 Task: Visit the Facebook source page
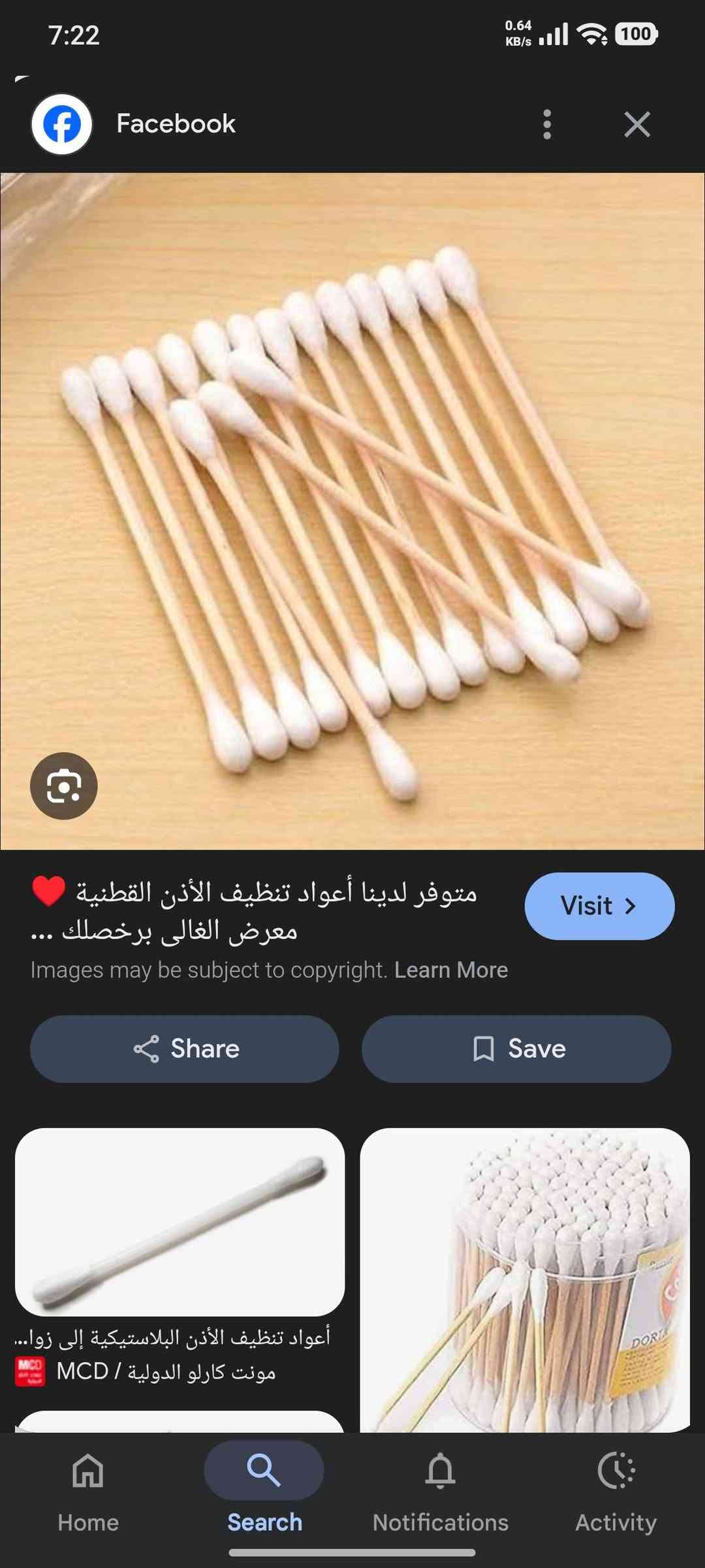coord(599,906)
